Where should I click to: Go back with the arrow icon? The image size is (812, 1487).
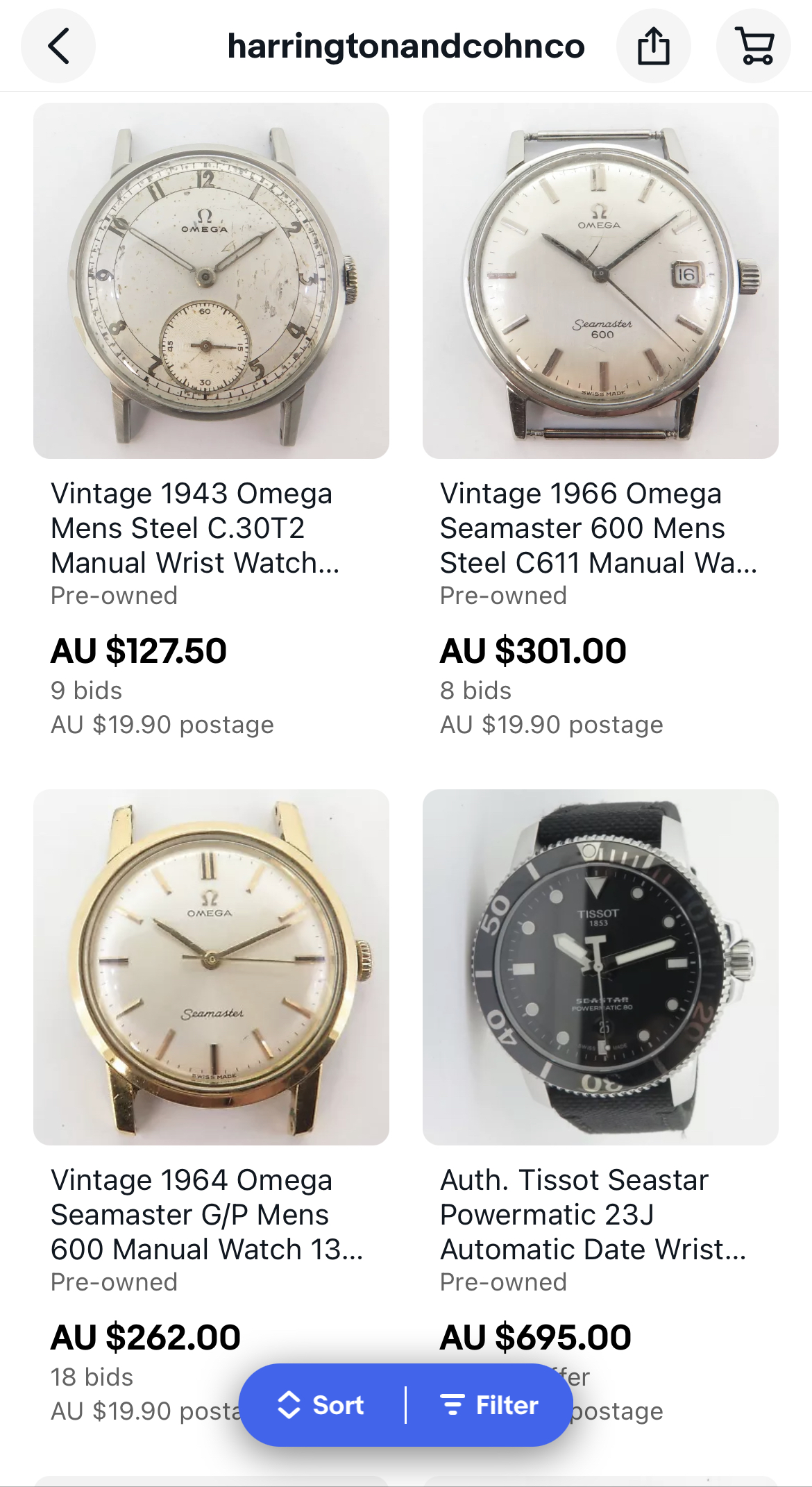click(58, 46)
